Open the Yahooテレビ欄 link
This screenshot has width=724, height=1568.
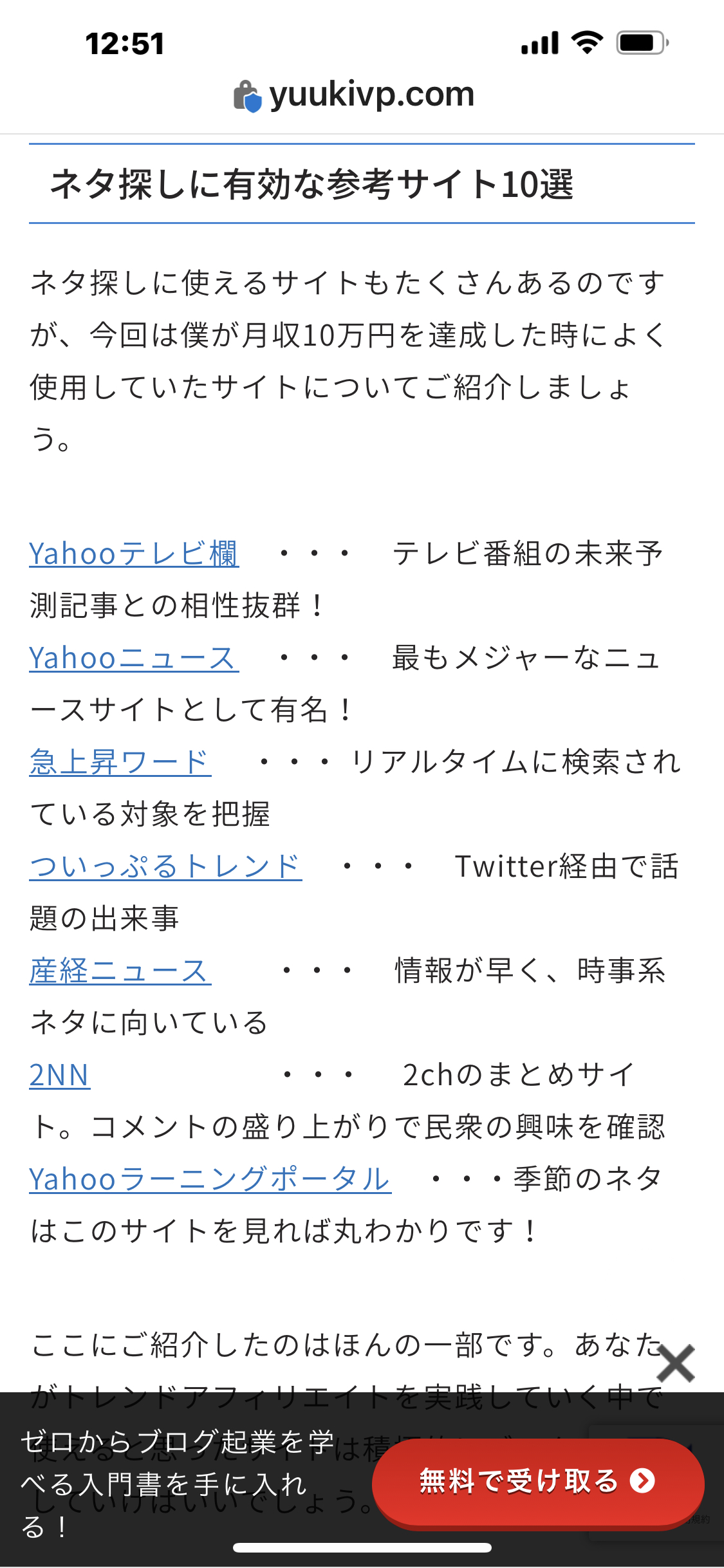[134, 554]
